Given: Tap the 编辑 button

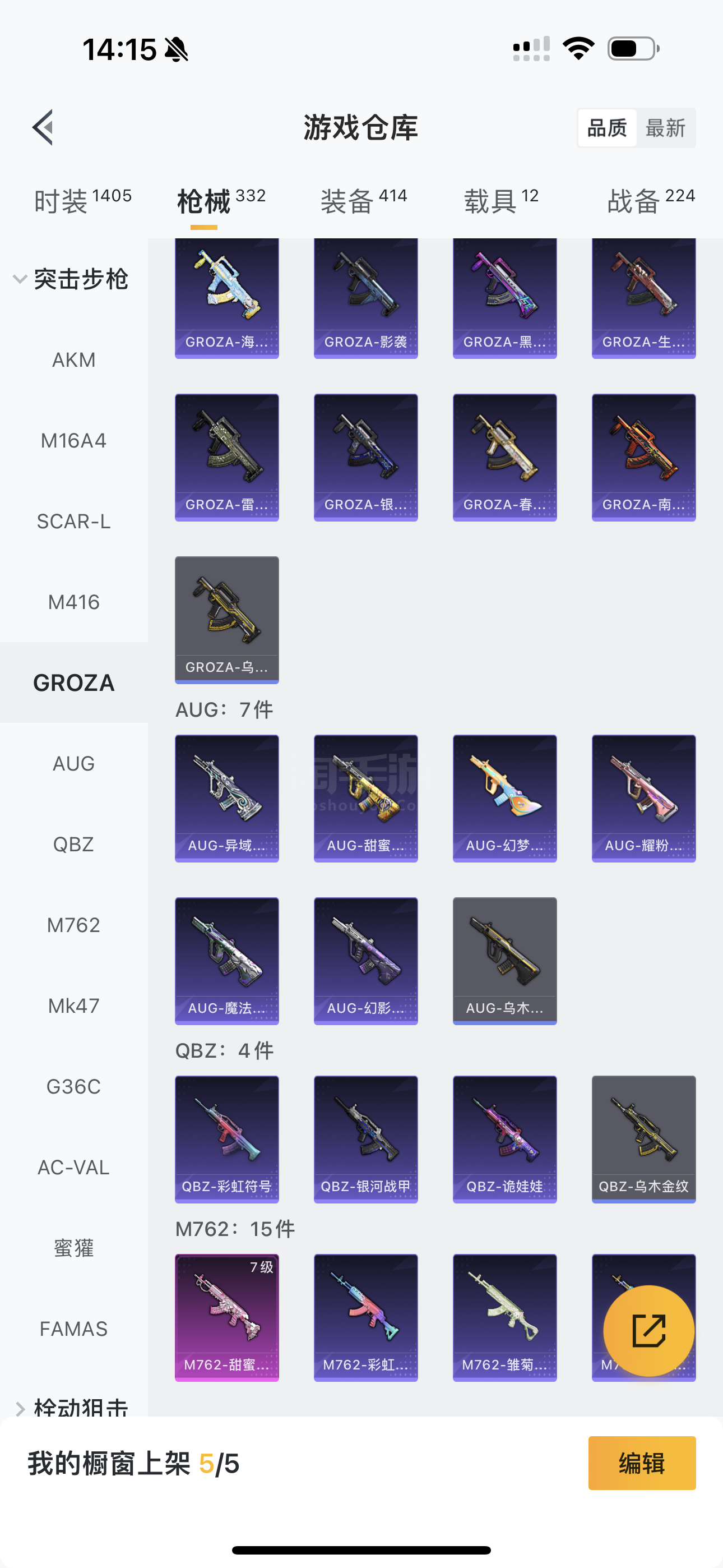Looking at the screenshot, I should click(x=641, y=1463).
